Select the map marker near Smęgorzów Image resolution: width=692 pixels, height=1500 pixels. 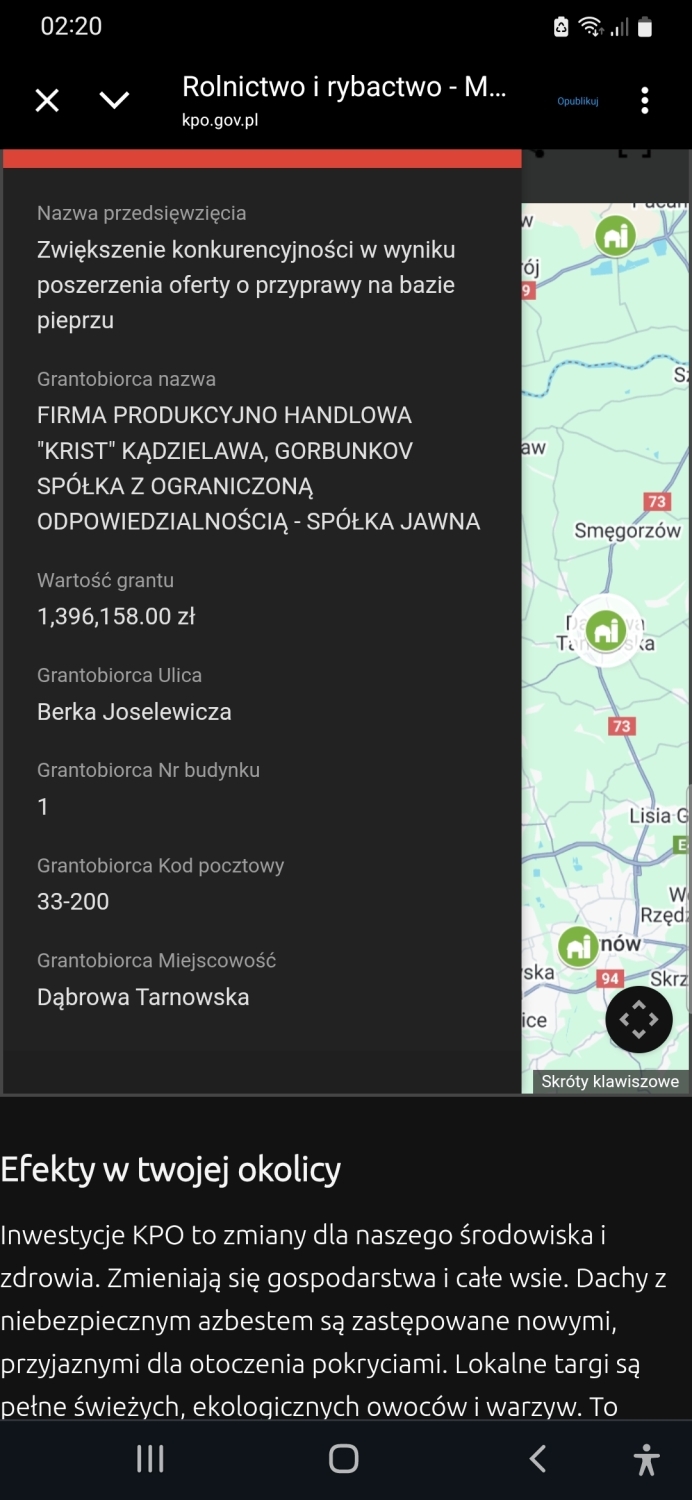pos(616,236)
